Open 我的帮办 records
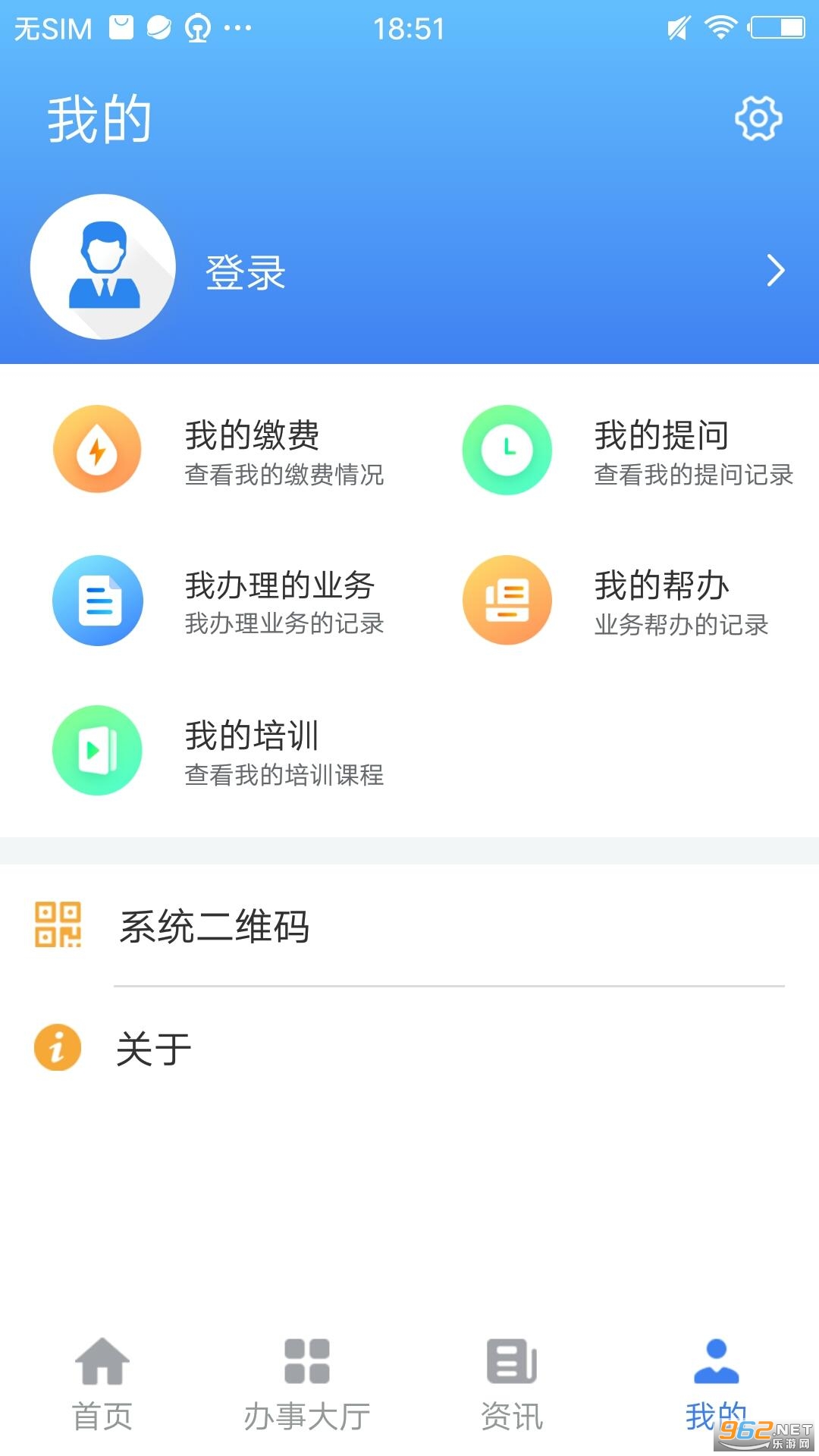Image resolution: width=819 pixels, height=1456 pixels. point(629,601)
